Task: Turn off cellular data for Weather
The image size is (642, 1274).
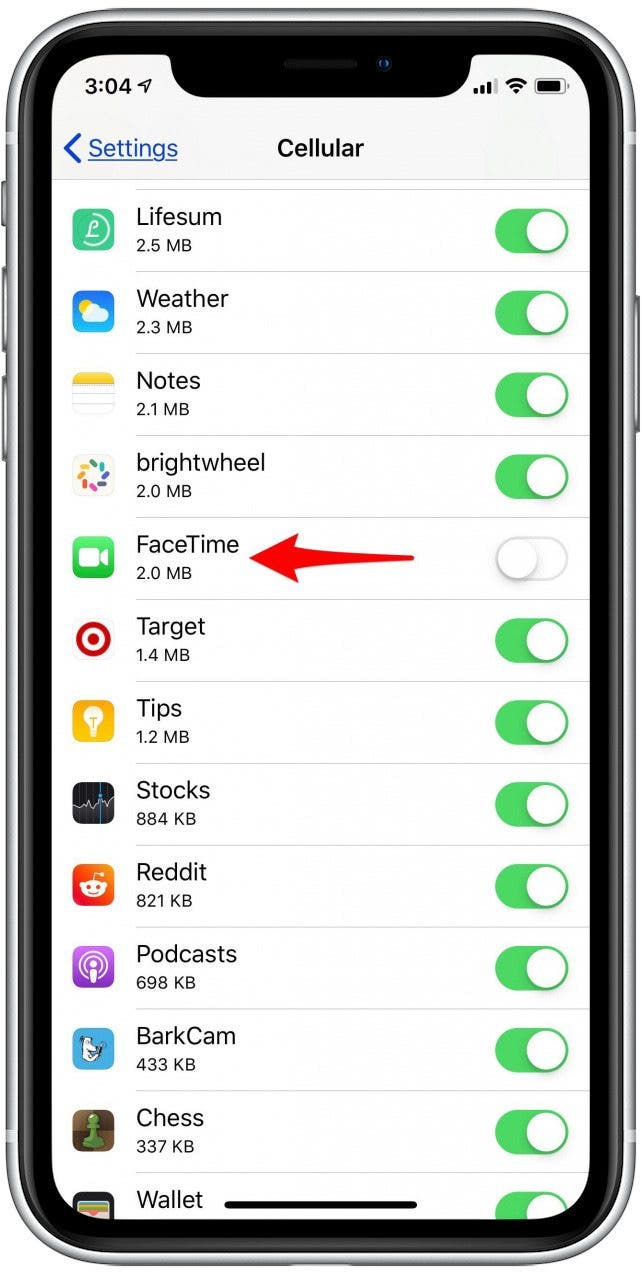Action: point(531,313)
